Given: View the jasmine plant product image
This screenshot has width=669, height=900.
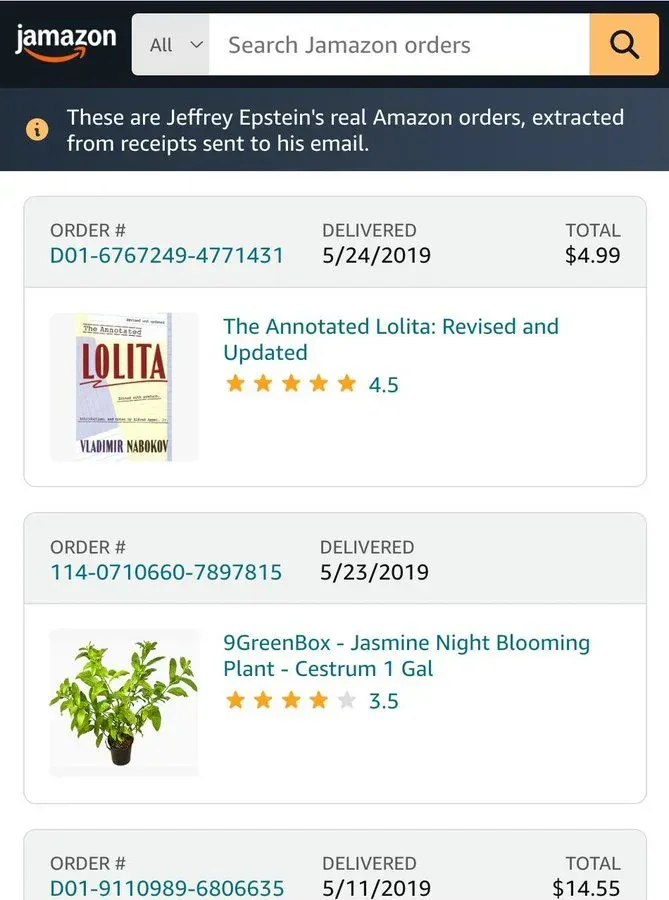Looking at the screenshot, I should 123,702.
